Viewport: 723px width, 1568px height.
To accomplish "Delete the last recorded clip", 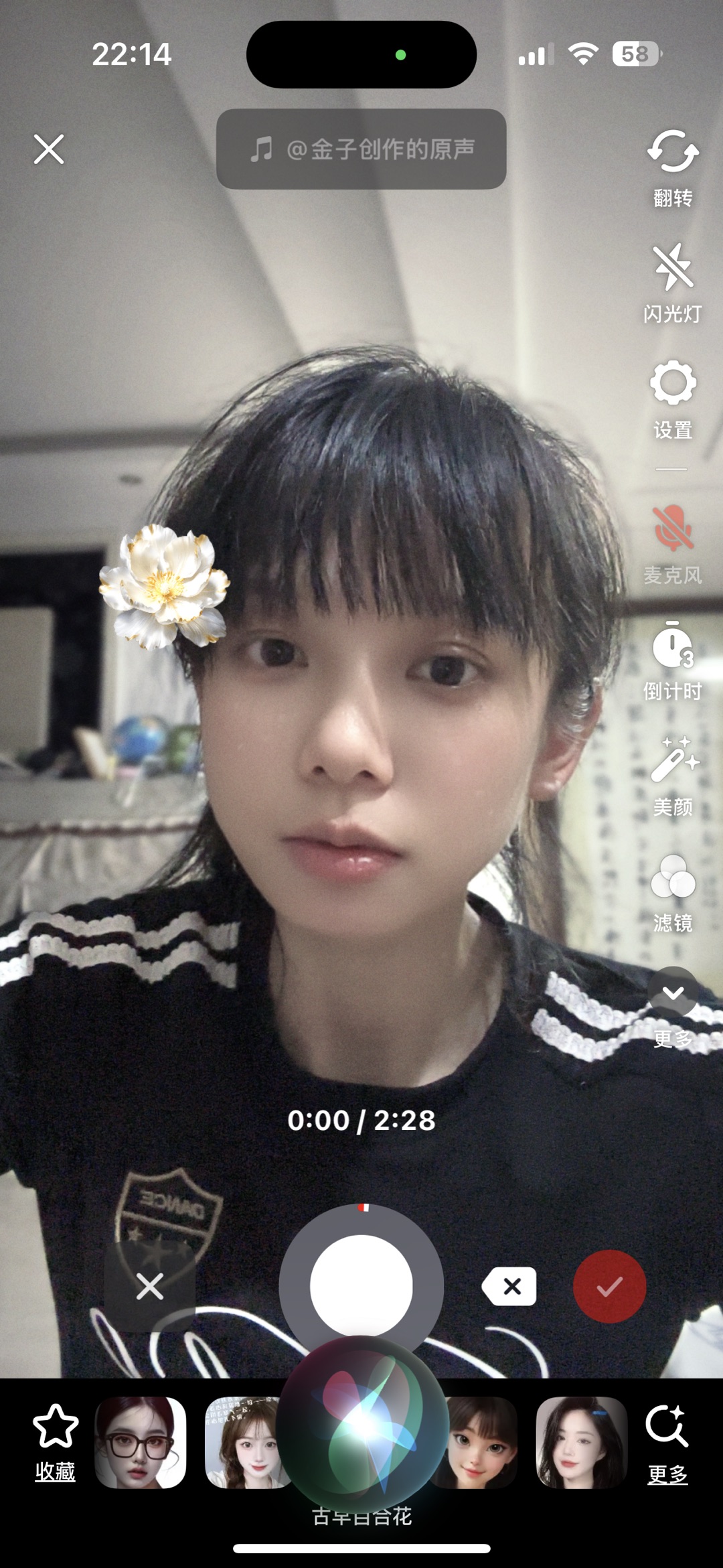I will 509,1286.
